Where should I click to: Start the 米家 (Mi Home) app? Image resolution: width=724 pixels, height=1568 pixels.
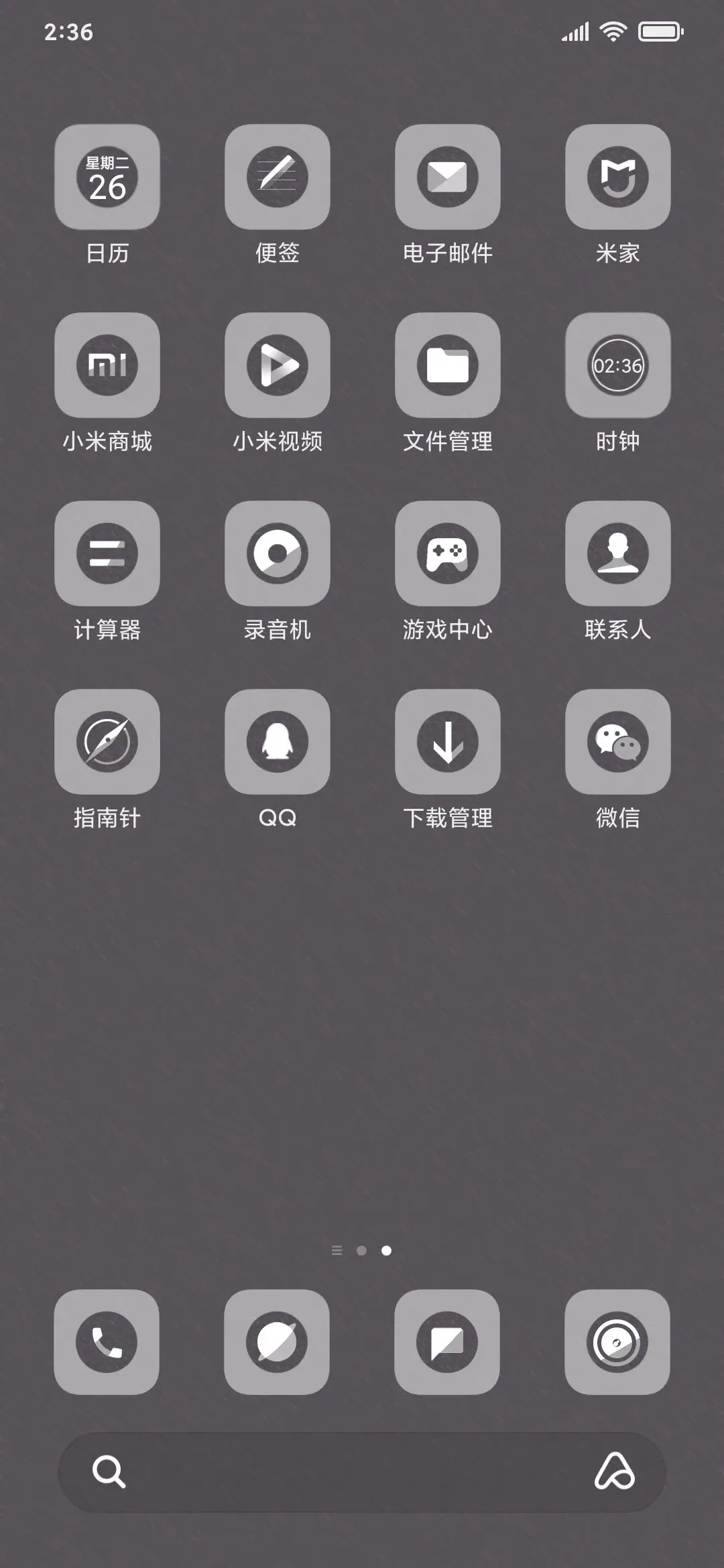(617, 178)
